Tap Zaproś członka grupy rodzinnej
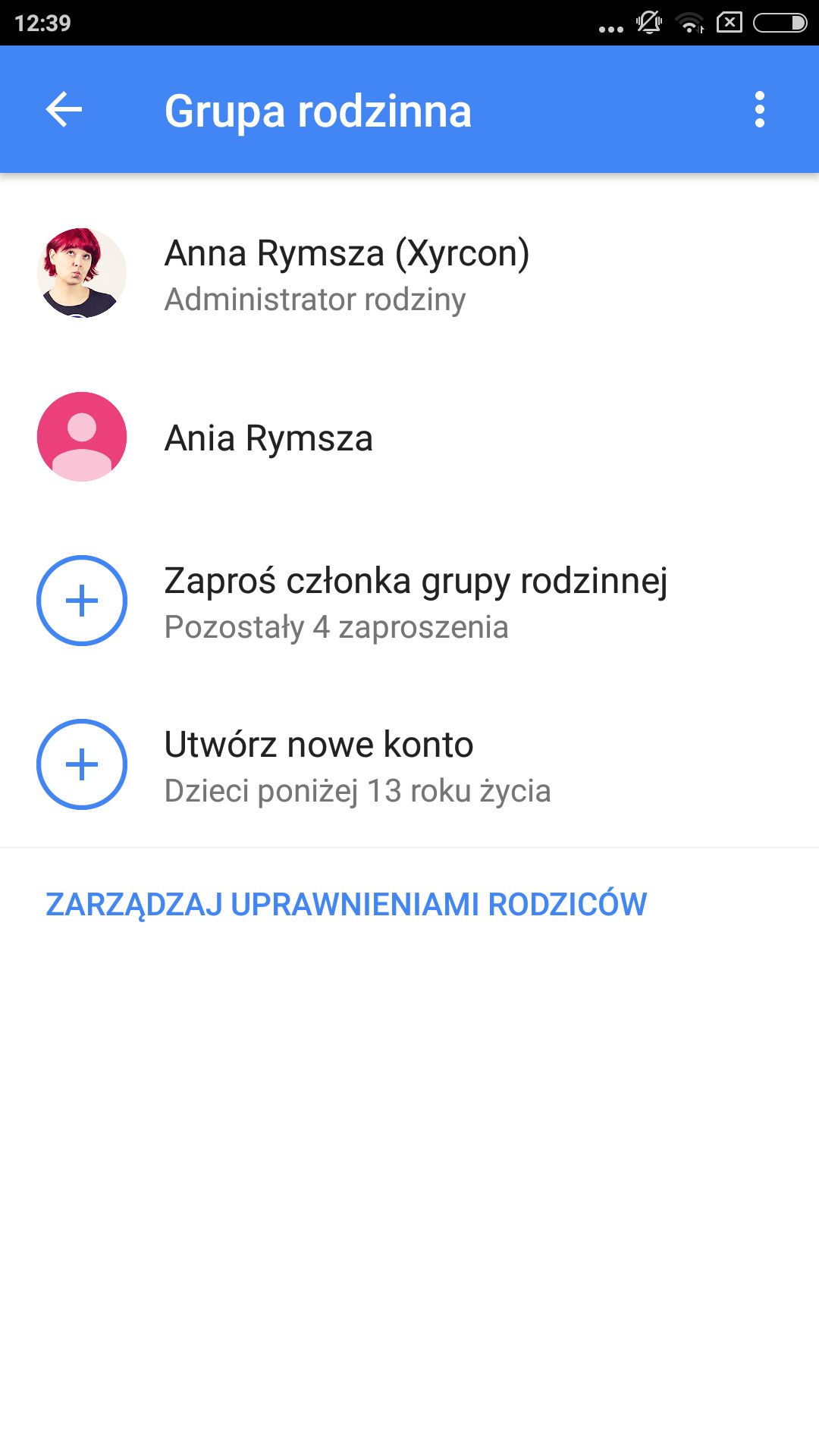 tap(409, 601)
